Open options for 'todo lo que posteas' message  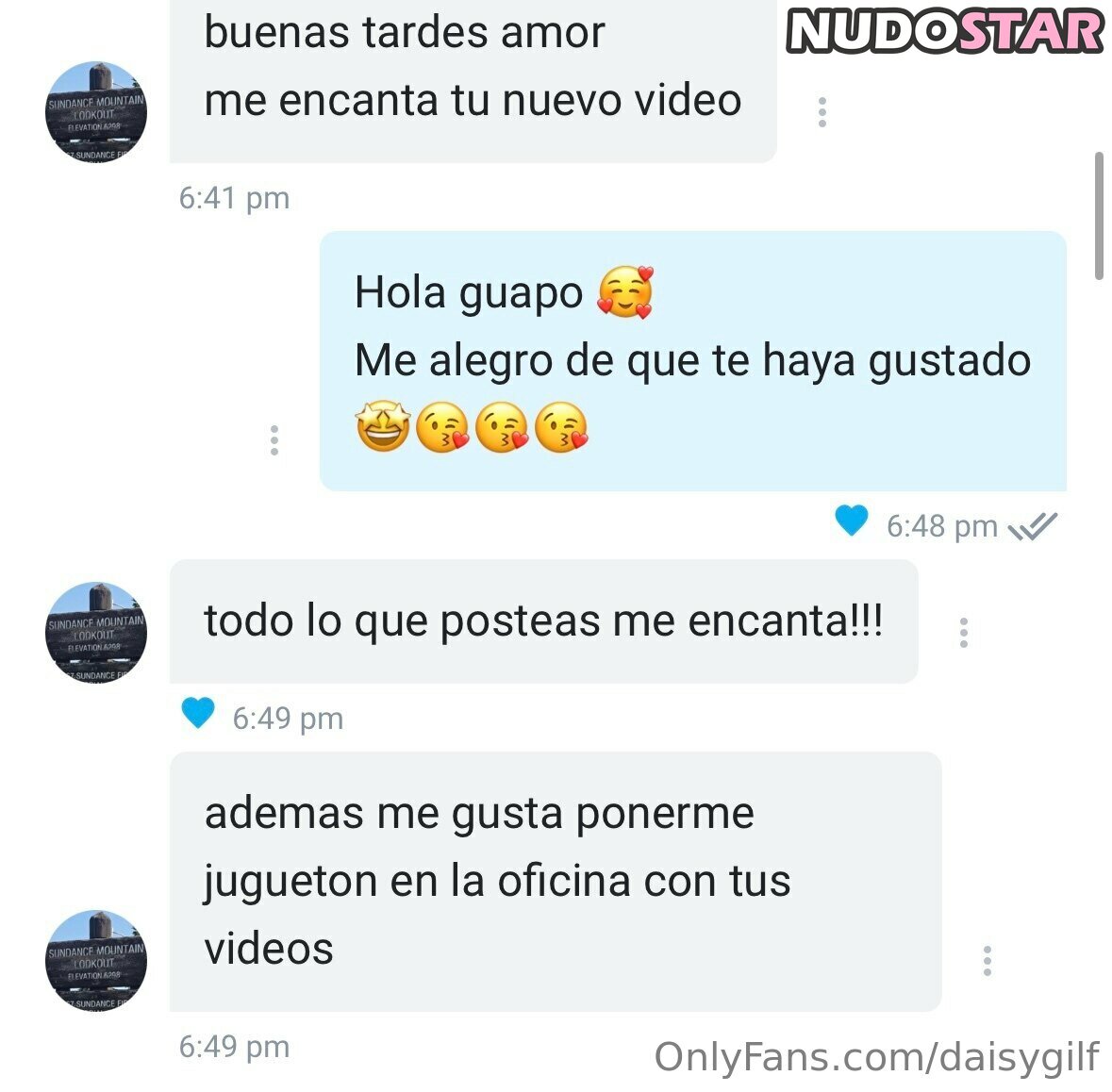tap(963, 633)
